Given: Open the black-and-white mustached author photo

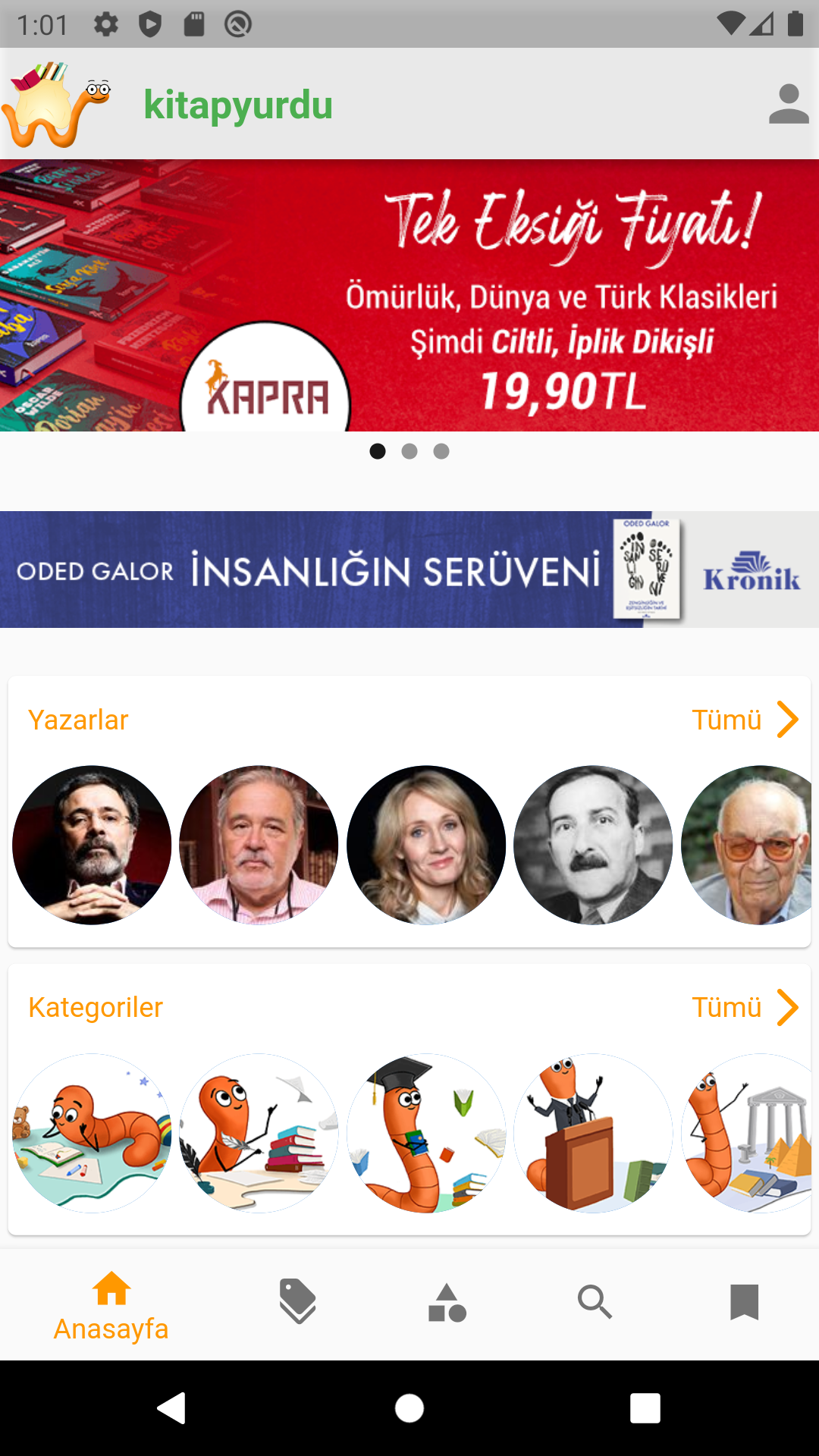Looking at the screenshot, I should (593, 845).
